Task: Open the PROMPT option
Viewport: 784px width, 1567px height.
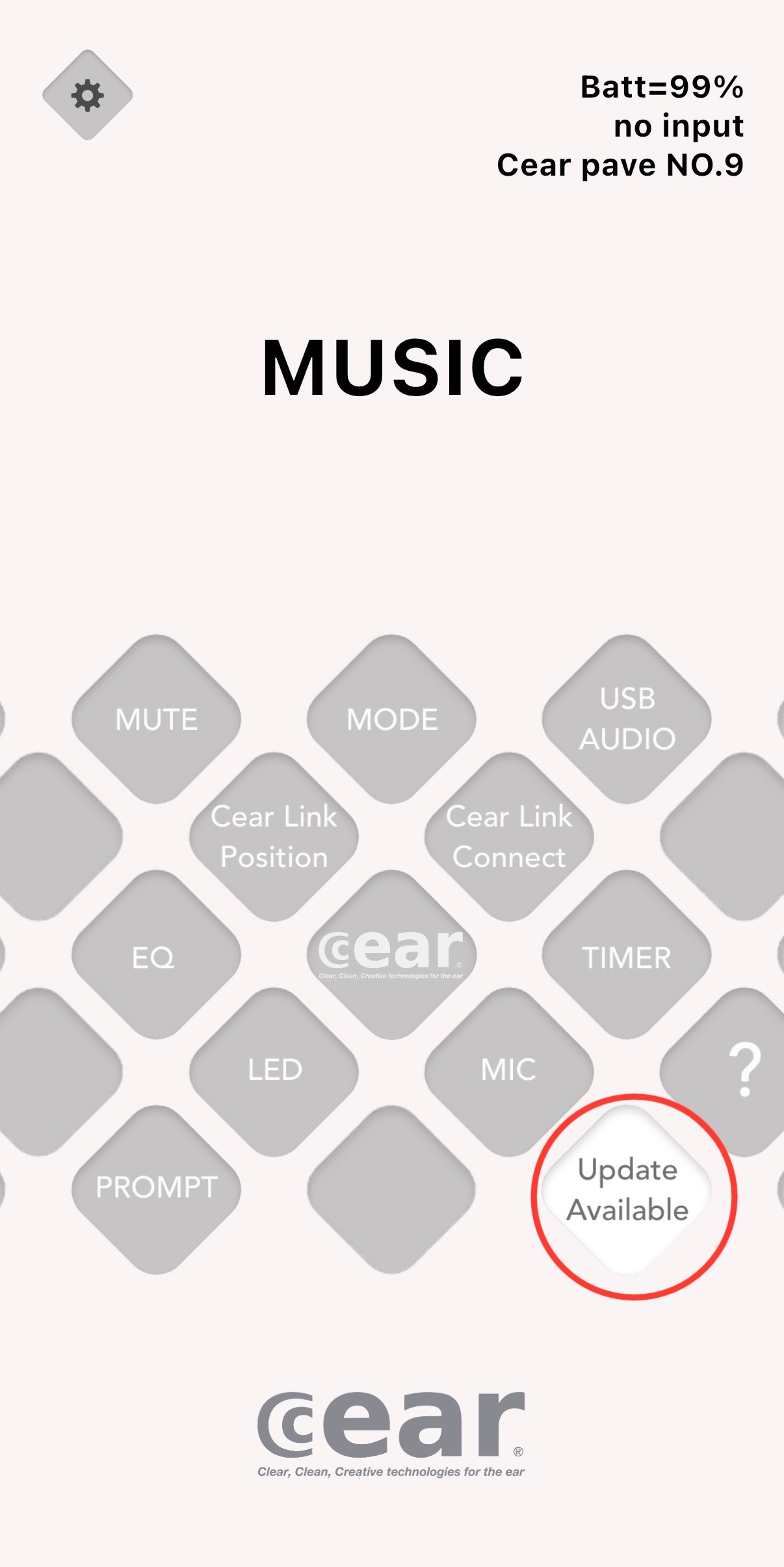Action: pos(156,1188)
